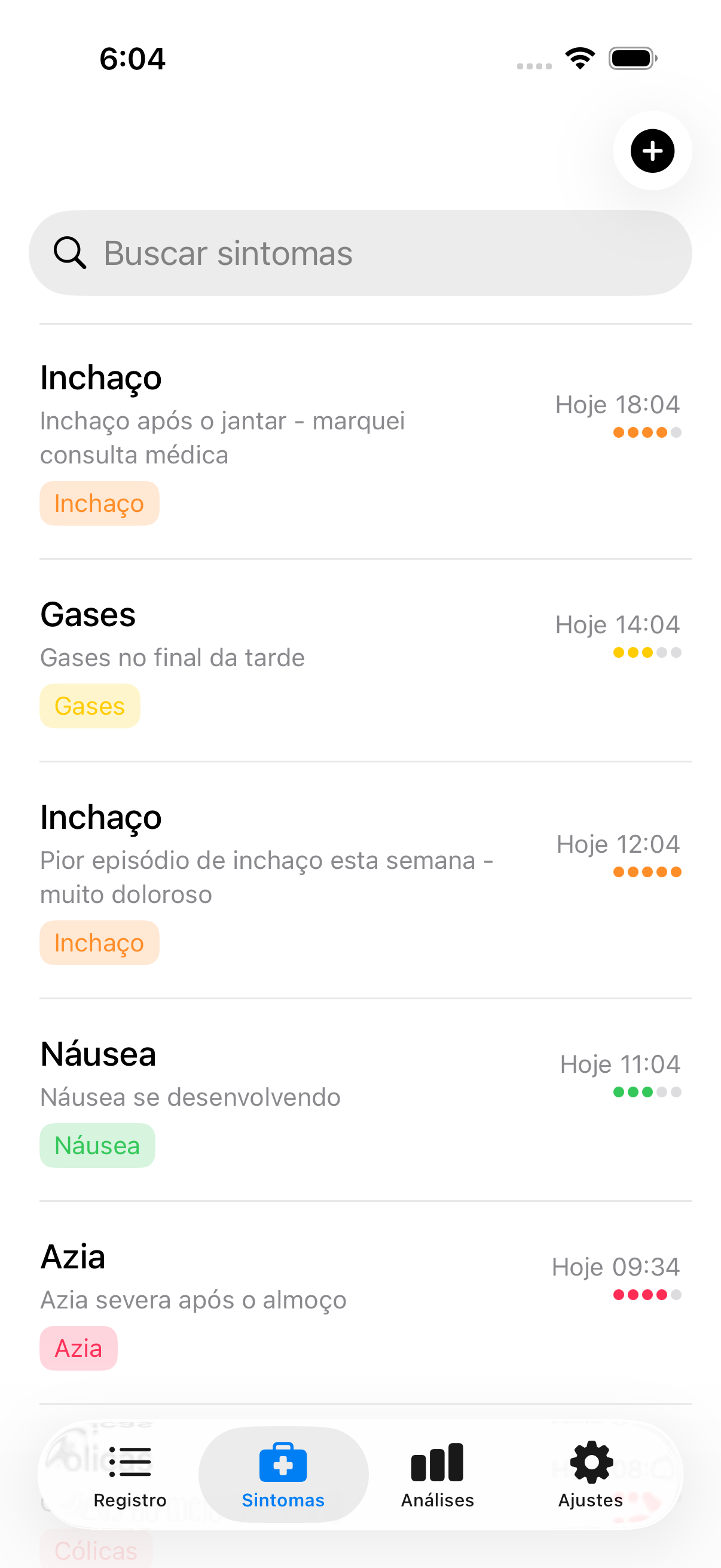
Task: Select the orange Inchaço tag chip
Action: point(99,503)
